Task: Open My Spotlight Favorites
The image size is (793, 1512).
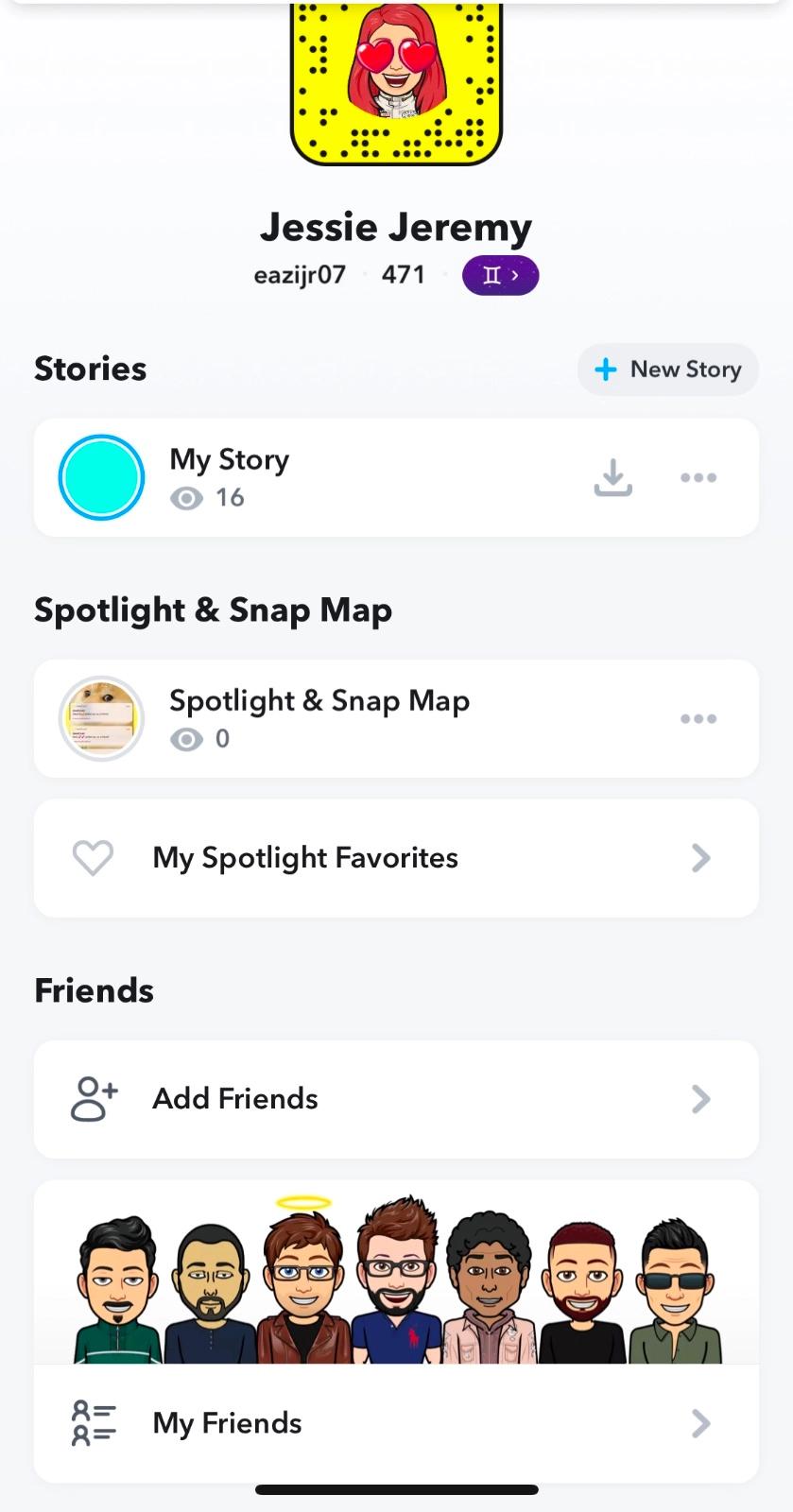Action: 396,858
